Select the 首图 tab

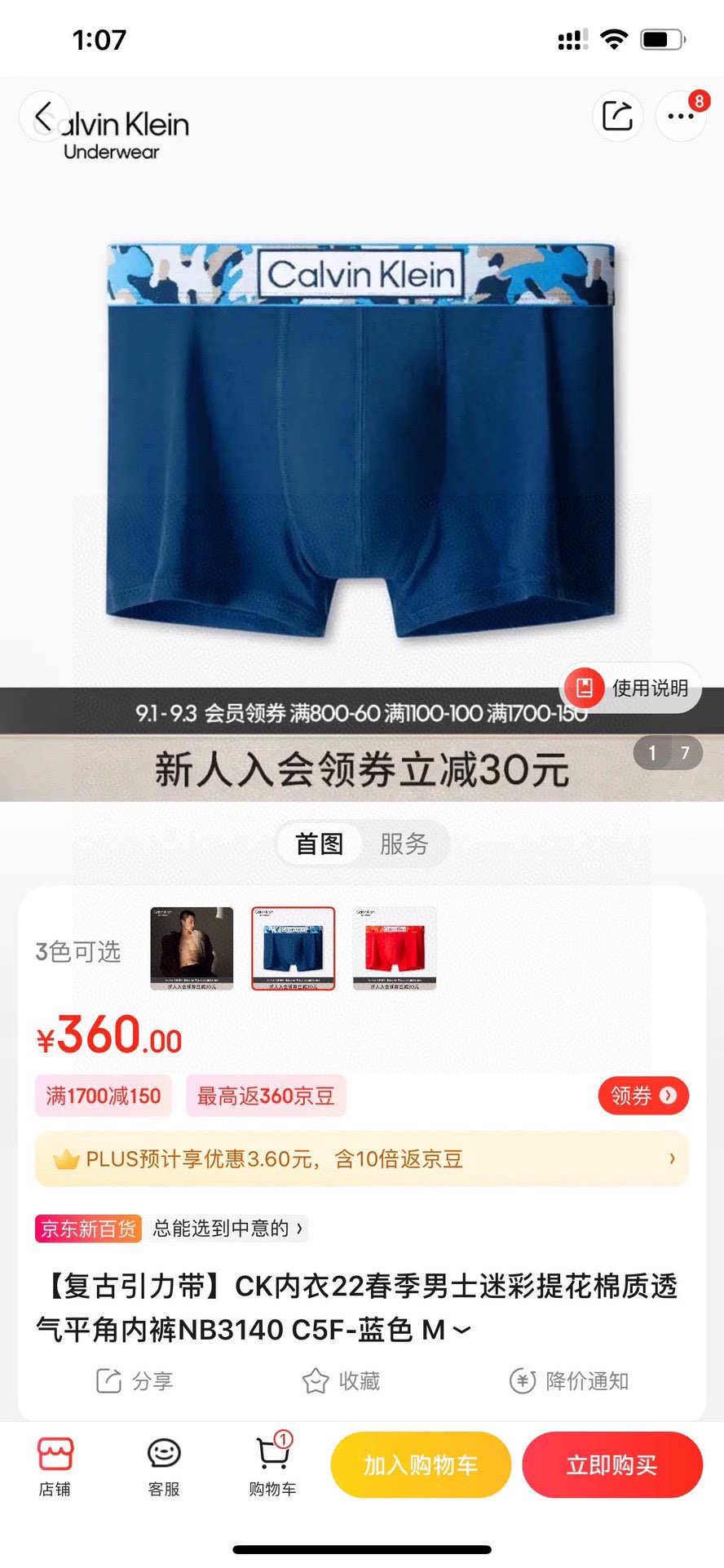319,844
